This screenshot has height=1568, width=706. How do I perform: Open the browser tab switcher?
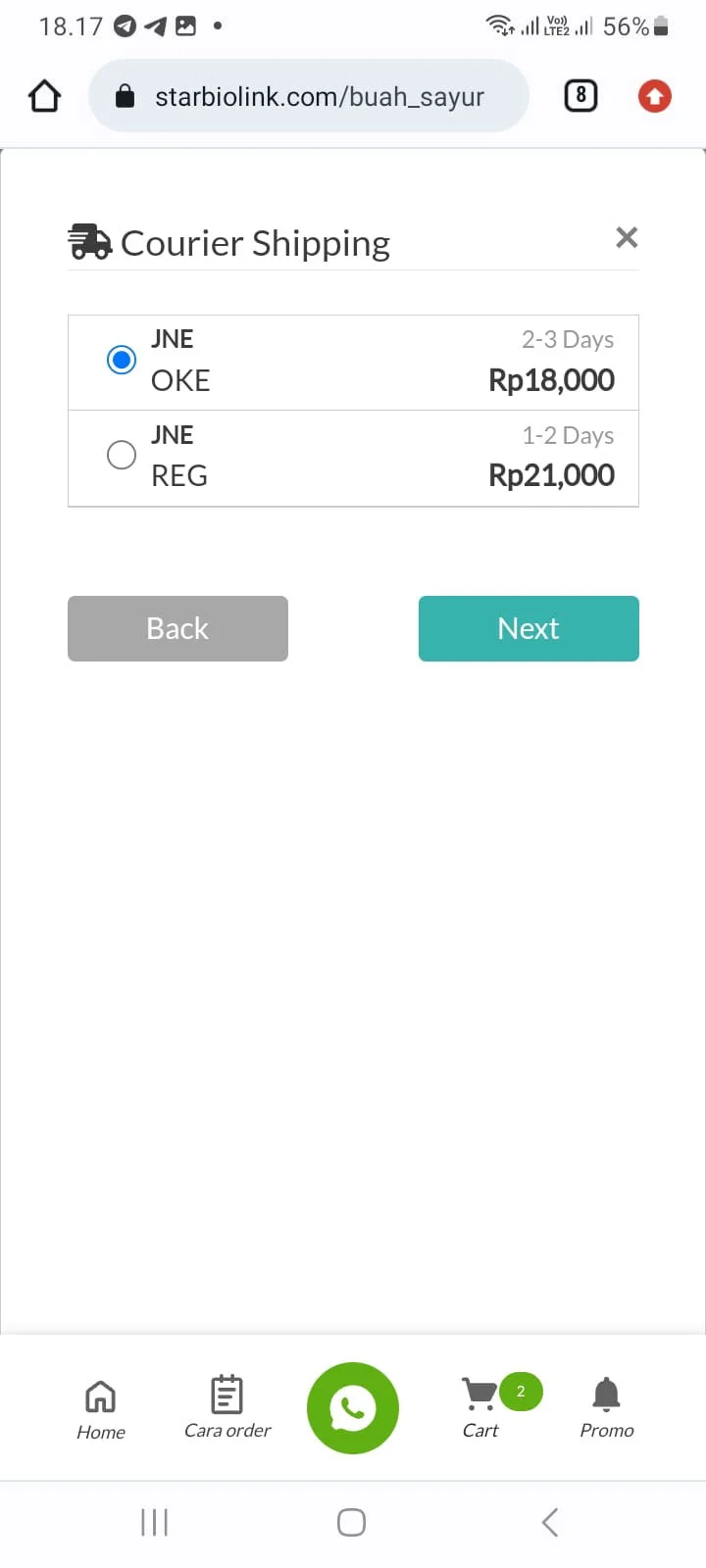580,95
